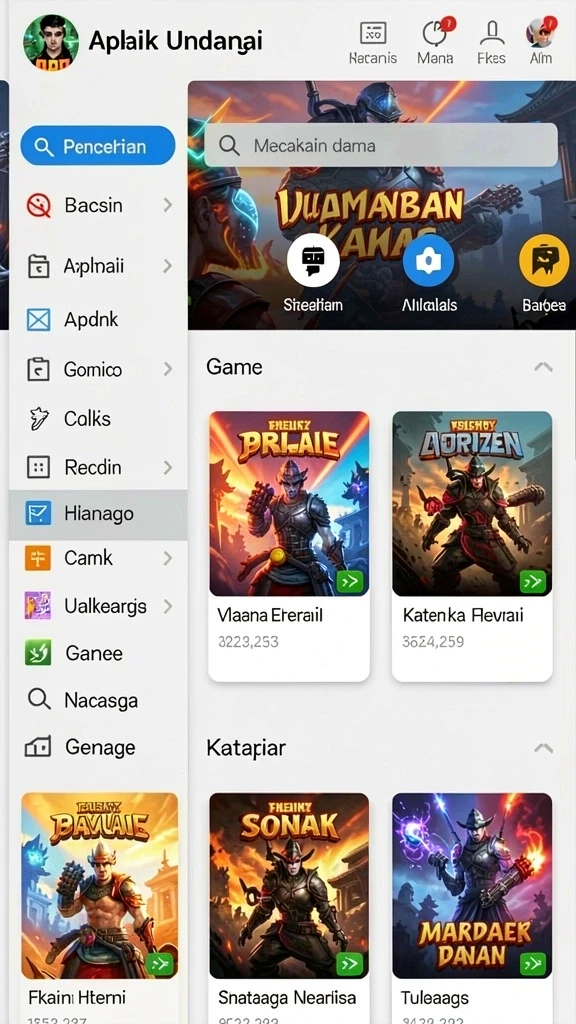Screen dimensions: 576x1024
Task: Tap the blue Pencerian search button
Action: 98,146
